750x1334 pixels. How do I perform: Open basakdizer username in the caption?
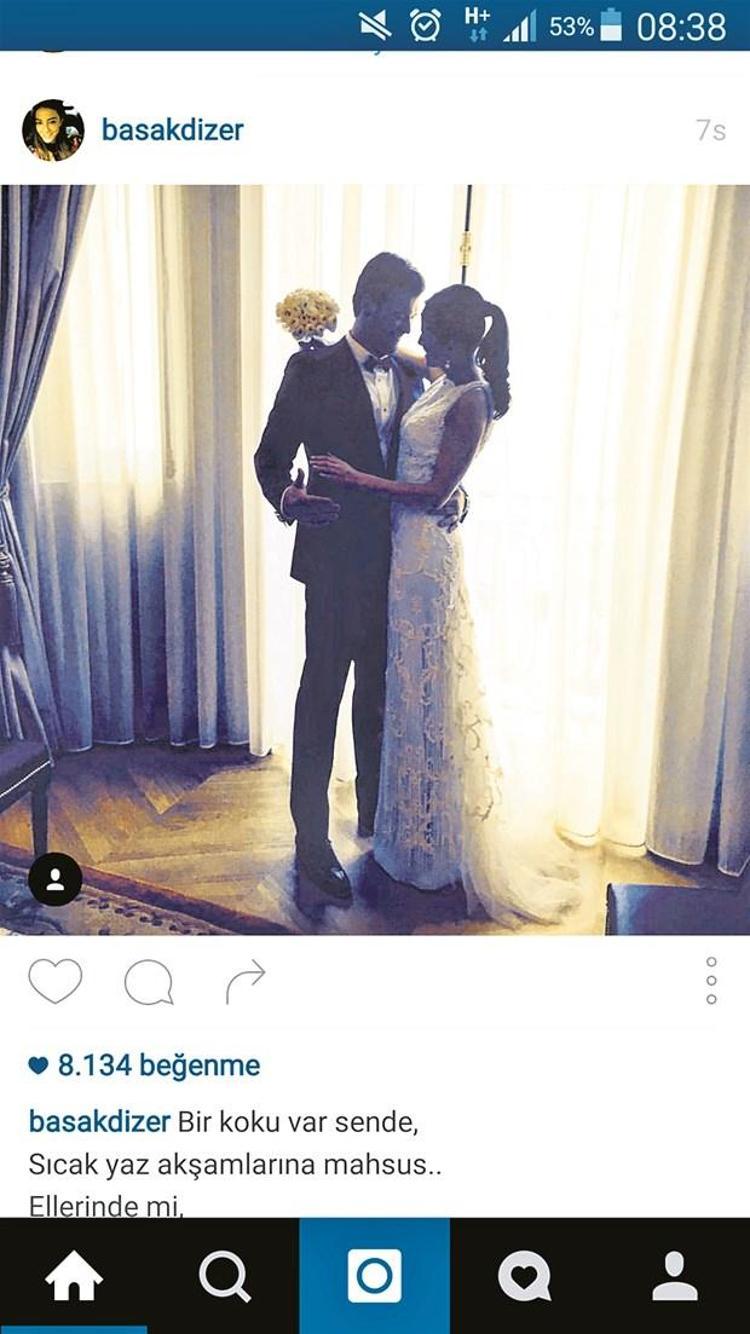[100, 1122]
